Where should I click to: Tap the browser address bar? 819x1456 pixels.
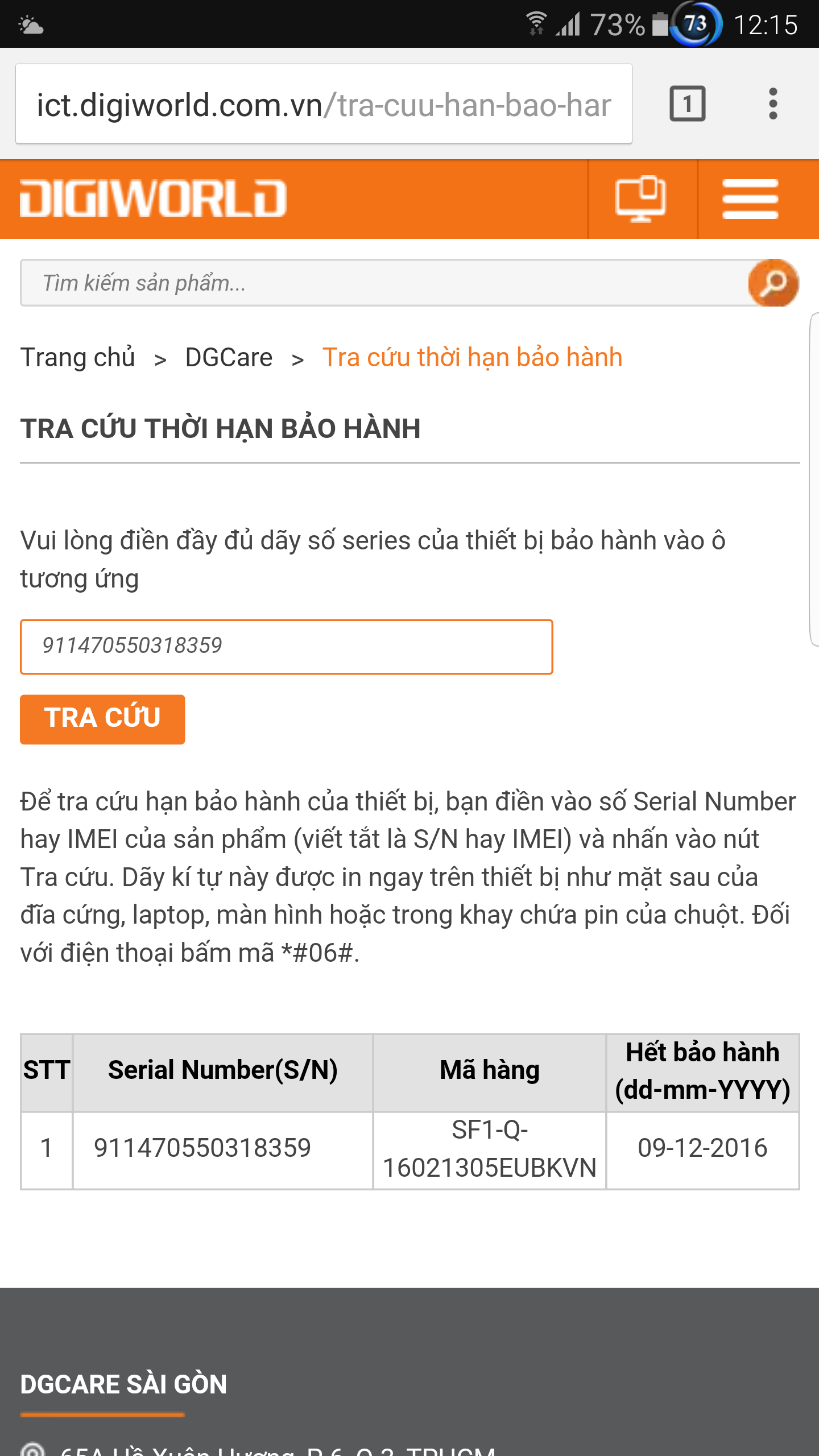[x=323, y=104]
